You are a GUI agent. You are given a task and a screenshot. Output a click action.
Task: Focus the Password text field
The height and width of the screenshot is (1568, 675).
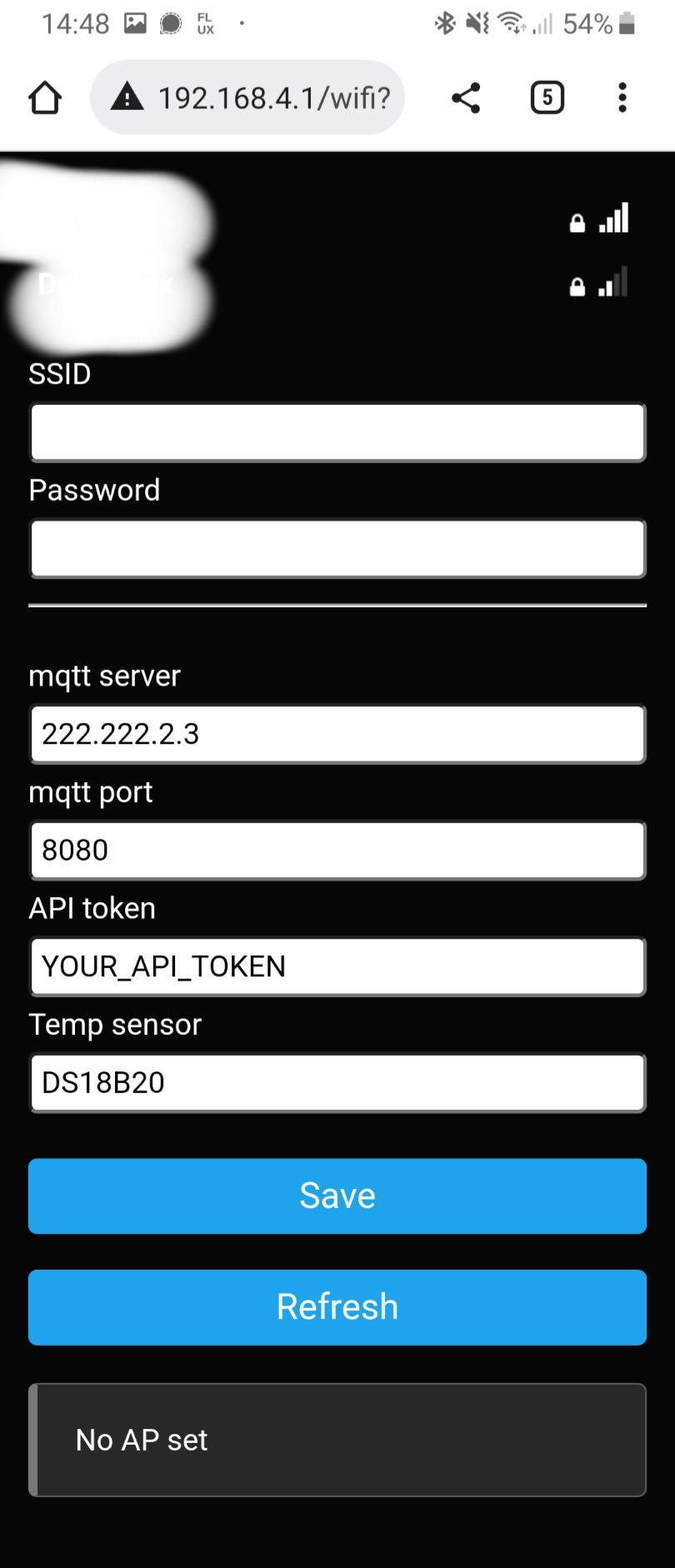click(337, 548)
